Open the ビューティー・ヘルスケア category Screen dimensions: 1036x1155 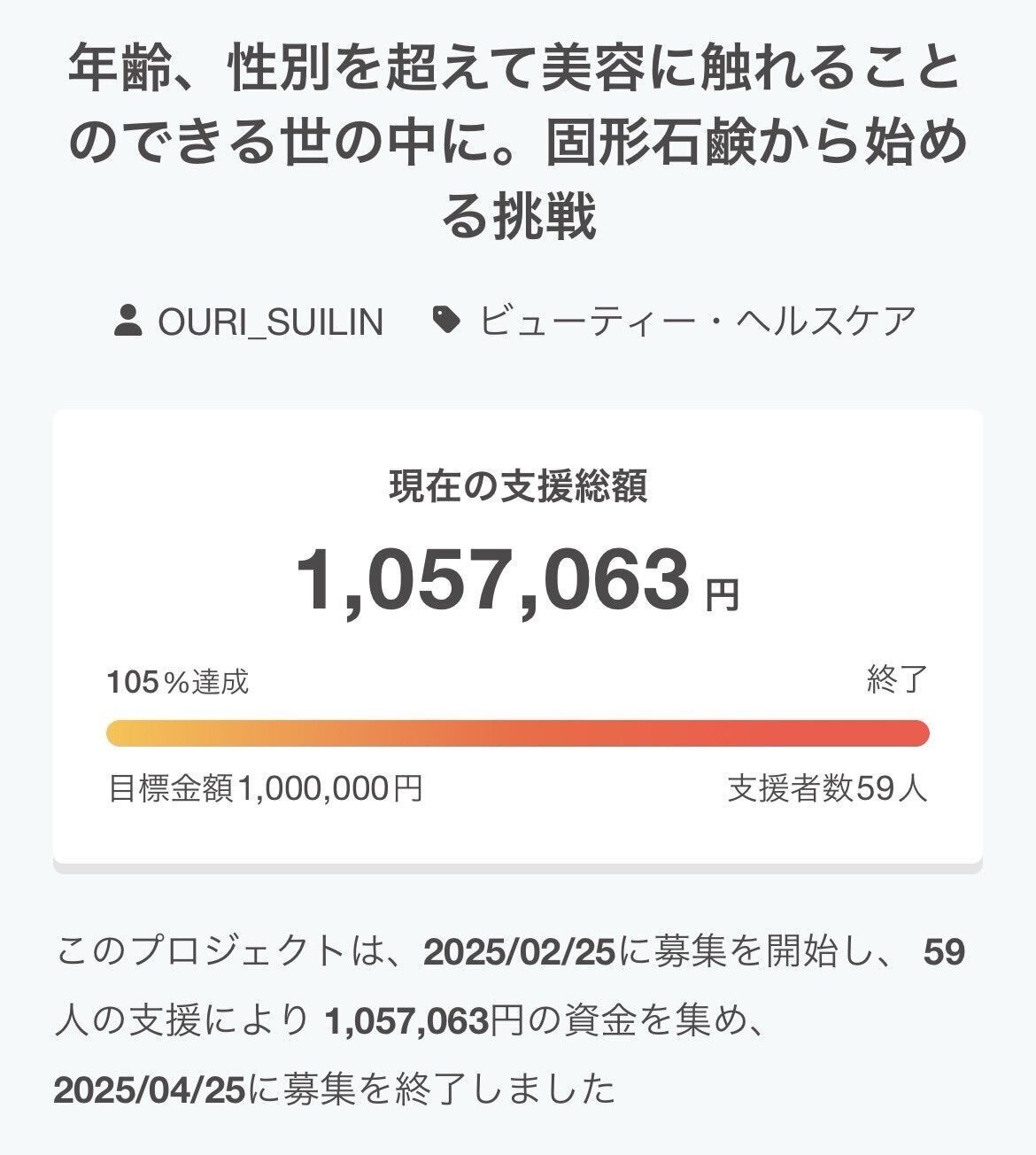pos(697,321)
